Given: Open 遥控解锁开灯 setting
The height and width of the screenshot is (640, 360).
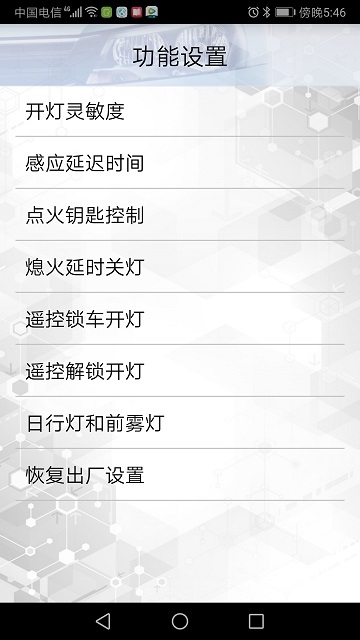Looking at the screenshot, I should 180,370.
